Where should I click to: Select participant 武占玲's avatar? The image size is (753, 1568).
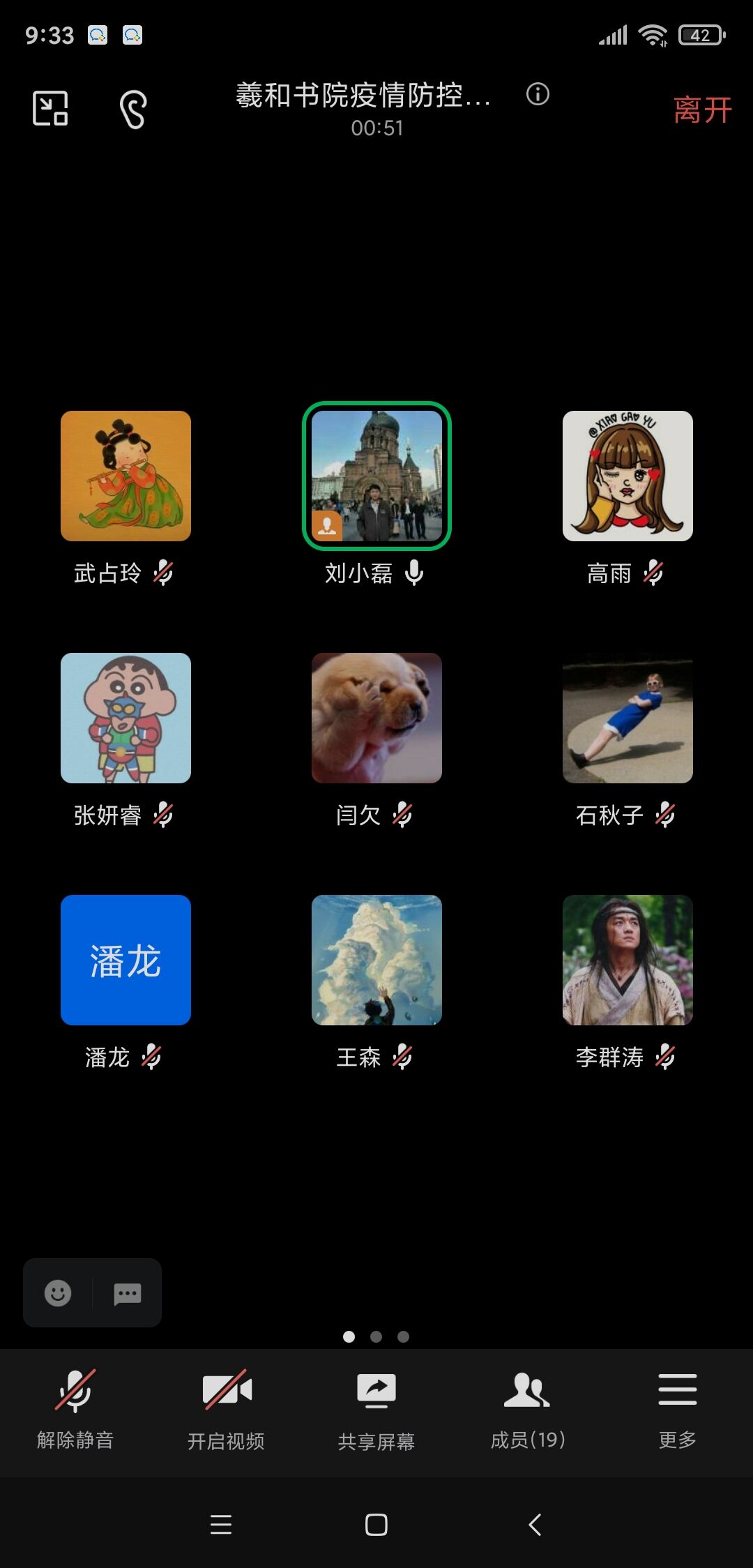(125, 476)
